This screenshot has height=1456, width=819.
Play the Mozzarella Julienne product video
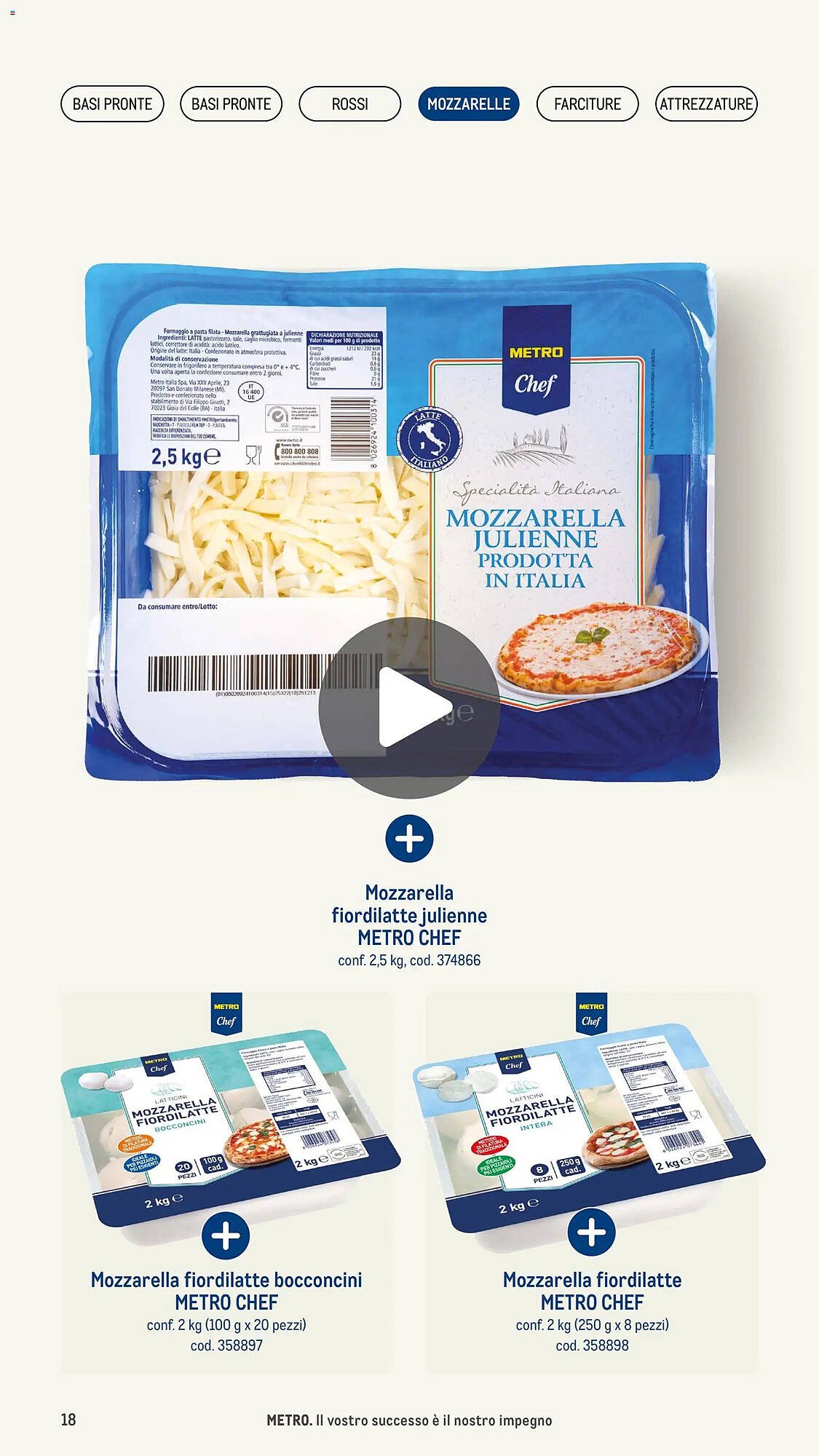pos(409,708)
